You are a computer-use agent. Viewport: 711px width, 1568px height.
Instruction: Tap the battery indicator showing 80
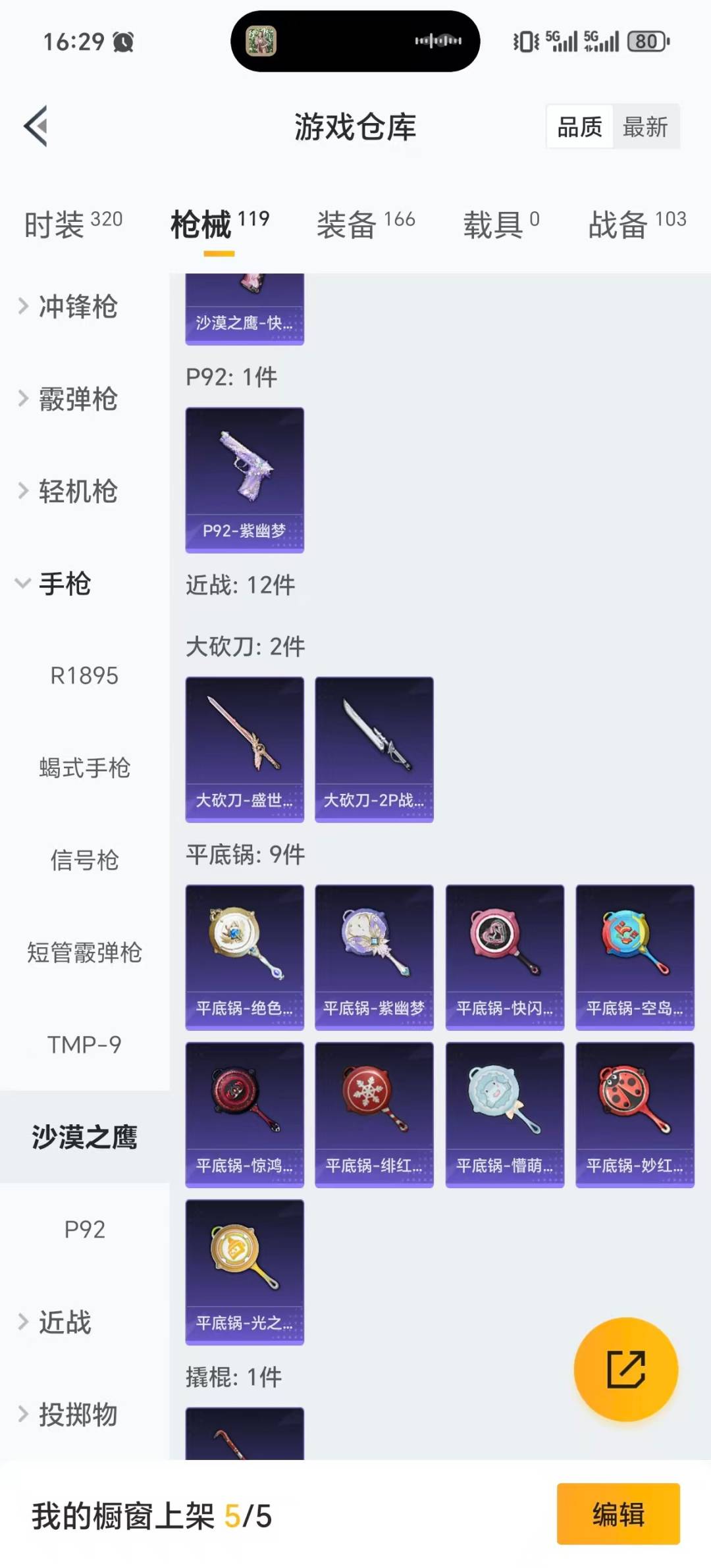646,41
